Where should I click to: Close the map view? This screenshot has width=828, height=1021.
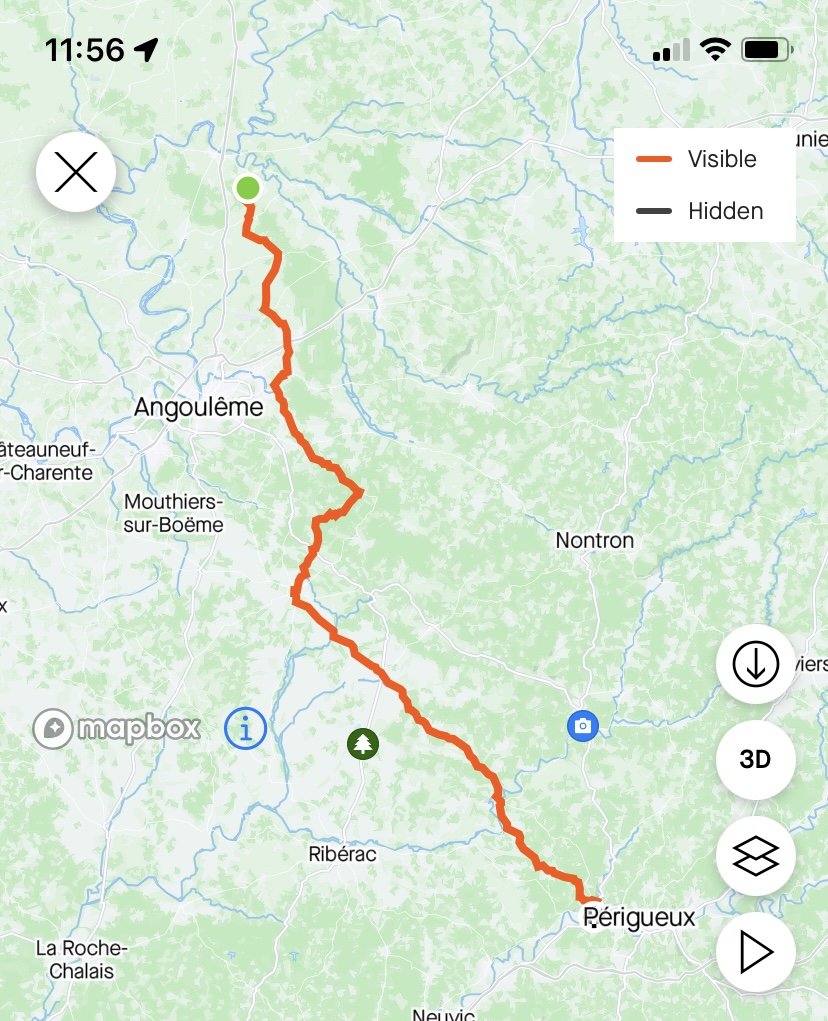pos(76,172)
